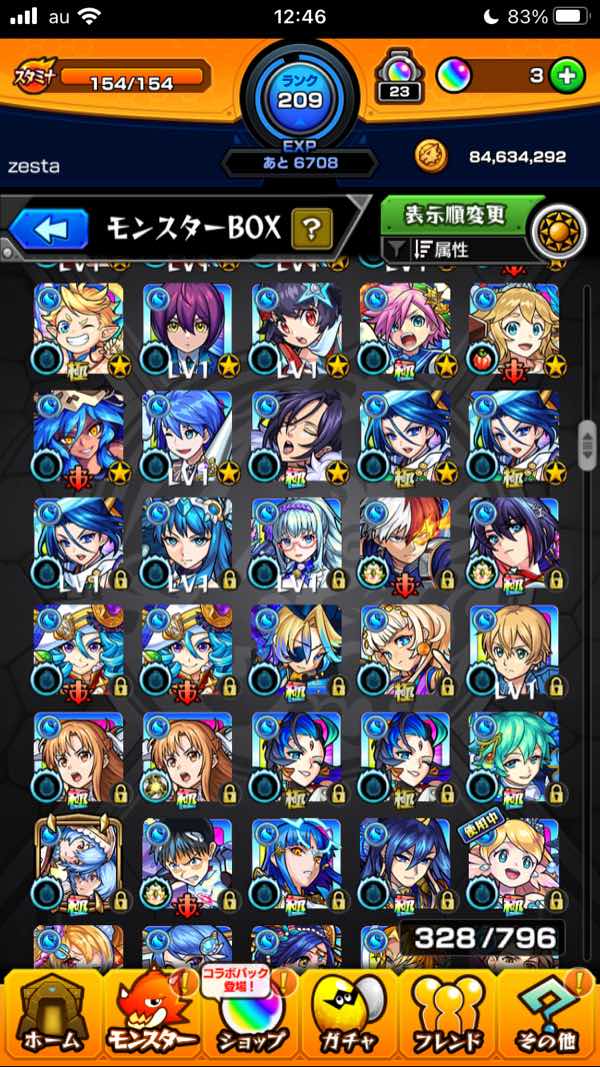Viewport: 600px width, 1067px height.
Task: Go to the ガチャ tab
Action: 350,1016
